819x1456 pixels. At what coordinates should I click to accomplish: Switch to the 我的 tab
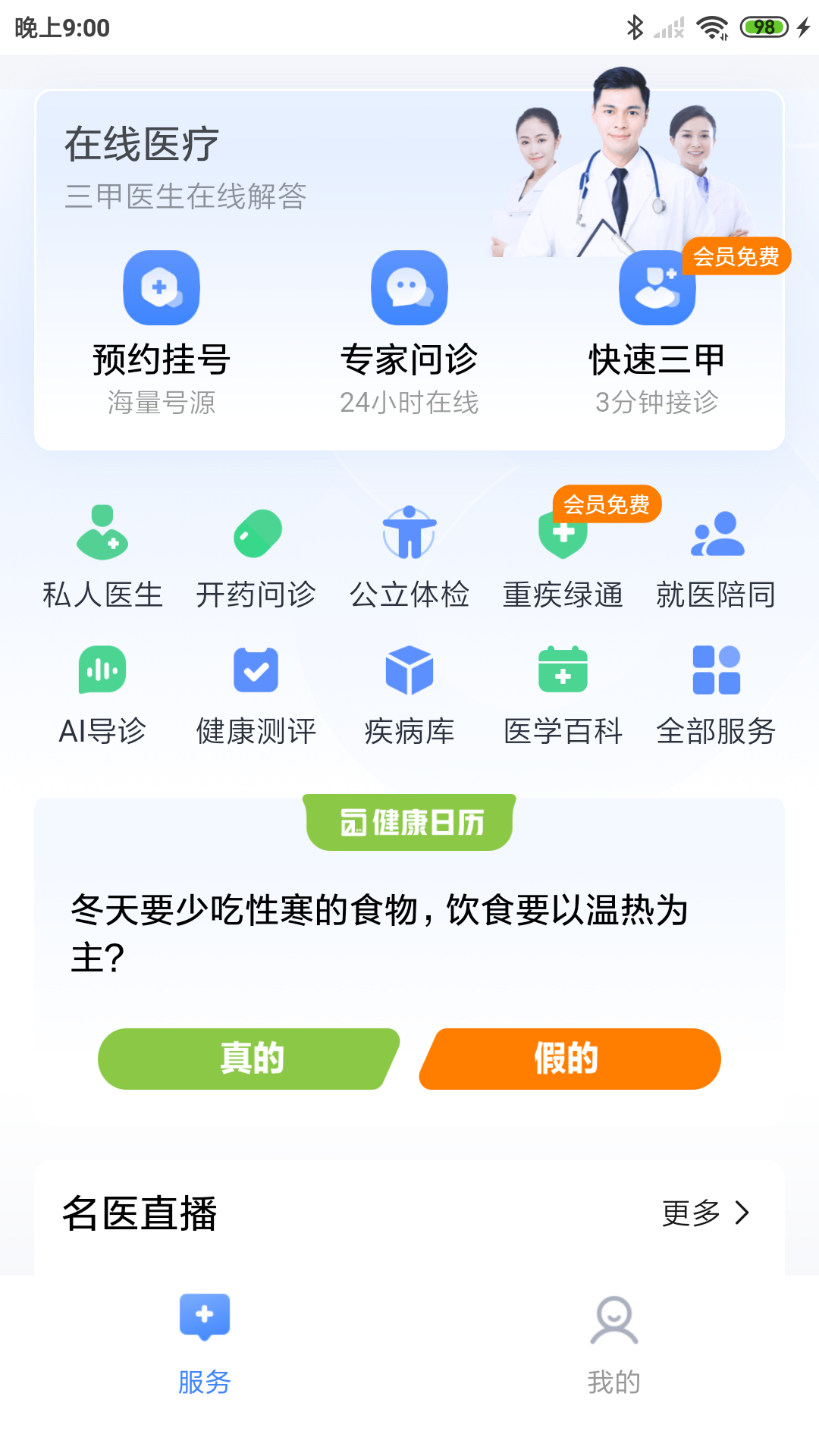point(614,1344)
